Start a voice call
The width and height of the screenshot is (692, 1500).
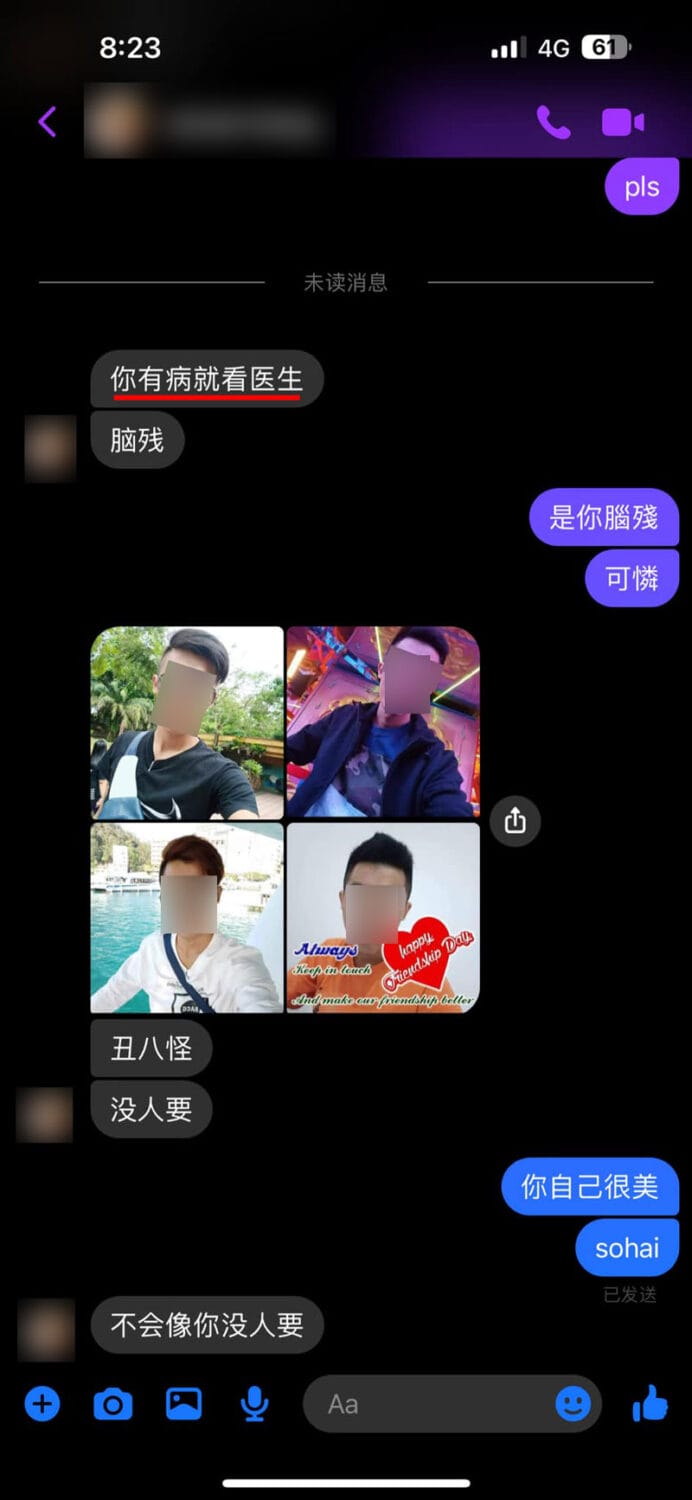click(x=553, y=123)
